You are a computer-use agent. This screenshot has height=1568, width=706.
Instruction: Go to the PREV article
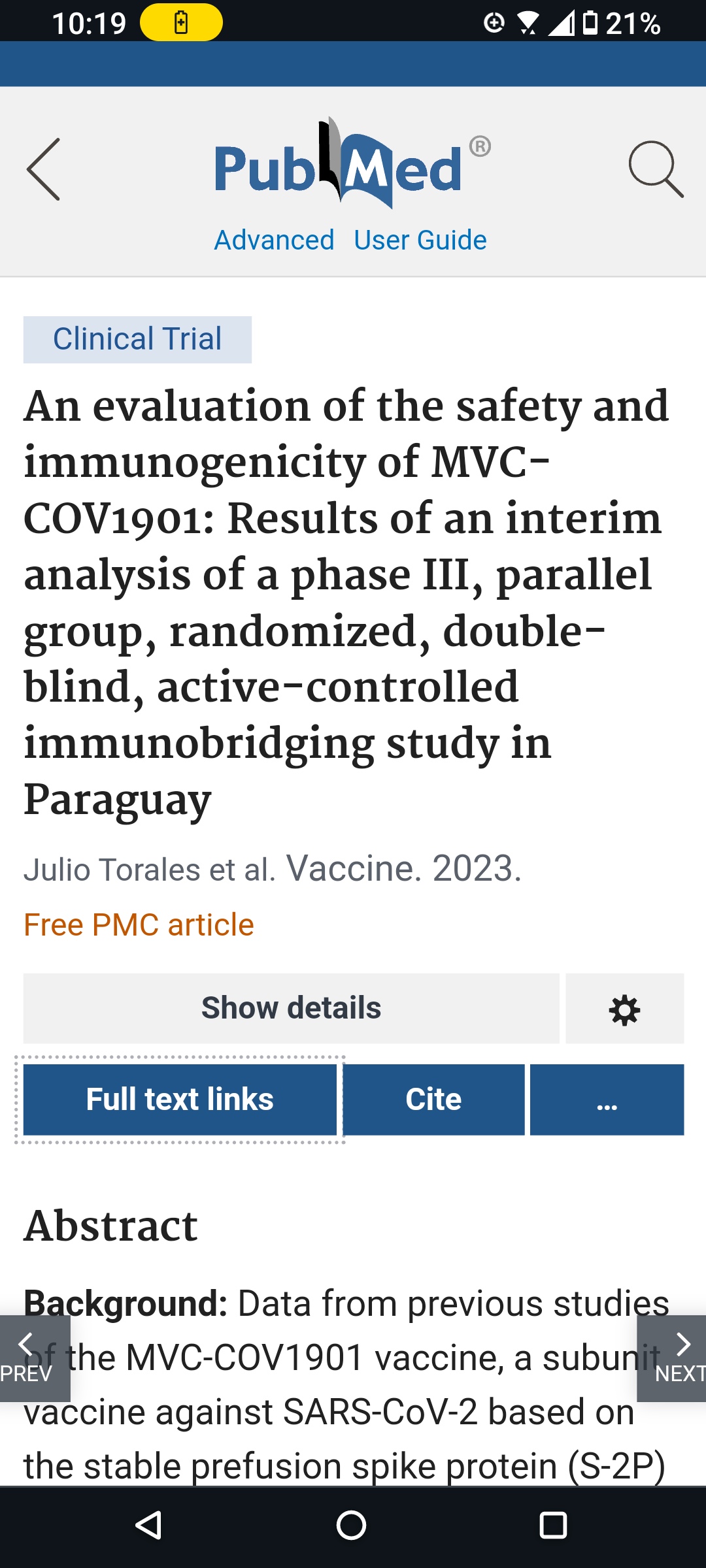point(35,1359)
